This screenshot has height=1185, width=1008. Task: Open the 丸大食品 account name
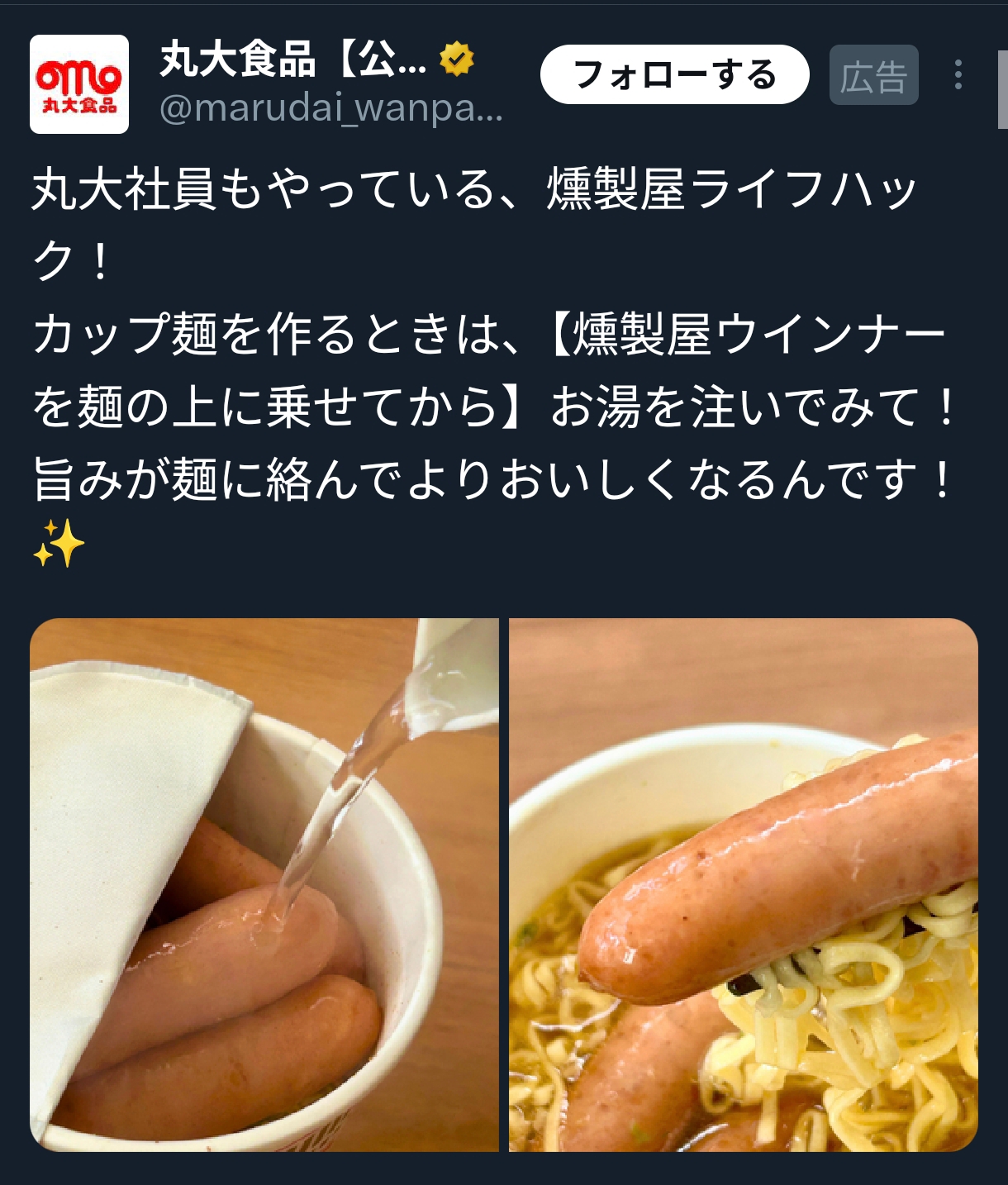(293, 59)
